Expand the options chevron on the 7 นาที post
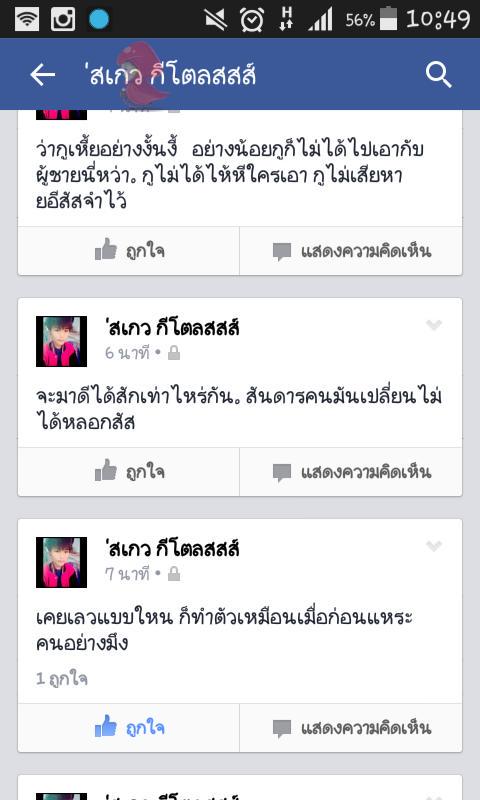This screenshot has height=800, width=480. coord(434,546)
